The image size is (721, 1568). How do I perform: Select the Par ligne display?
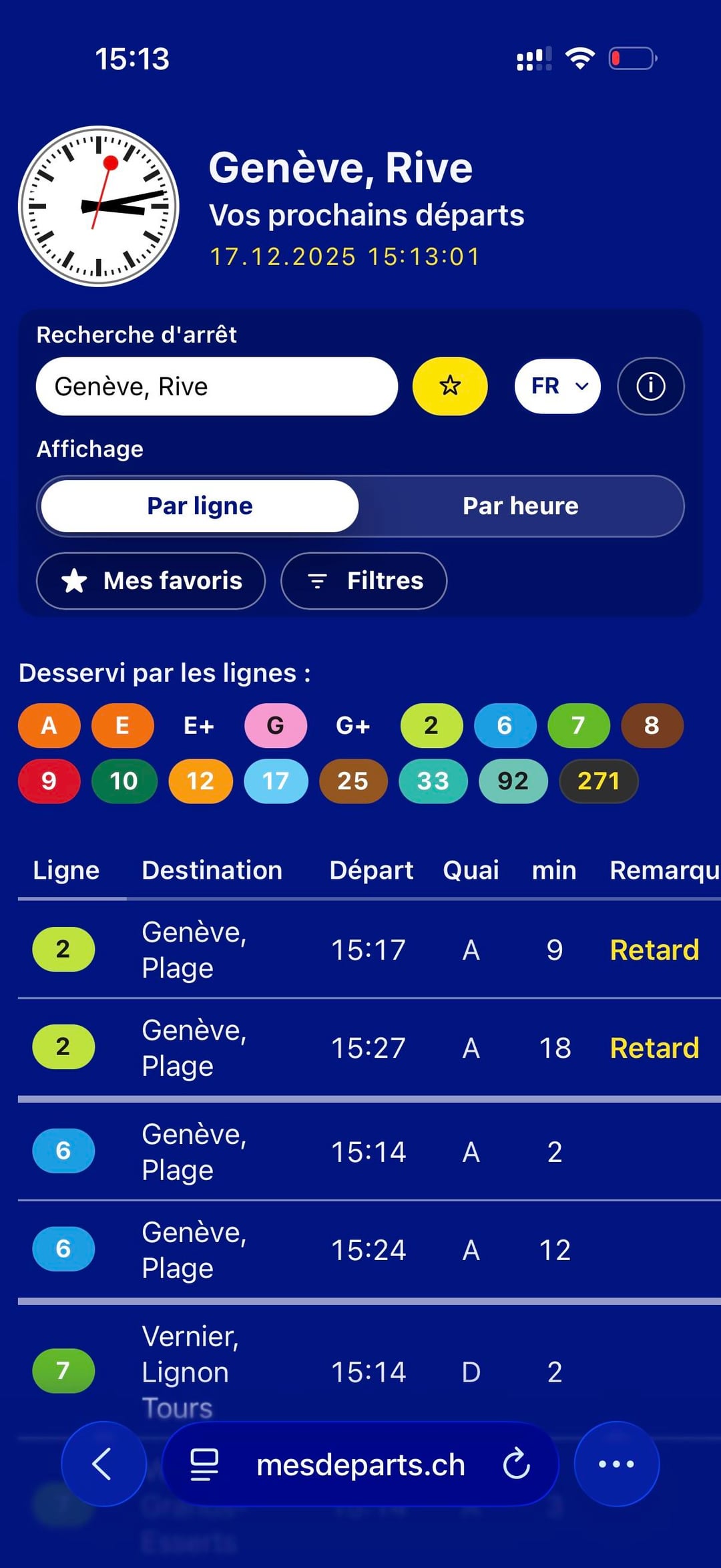[200, 506]
